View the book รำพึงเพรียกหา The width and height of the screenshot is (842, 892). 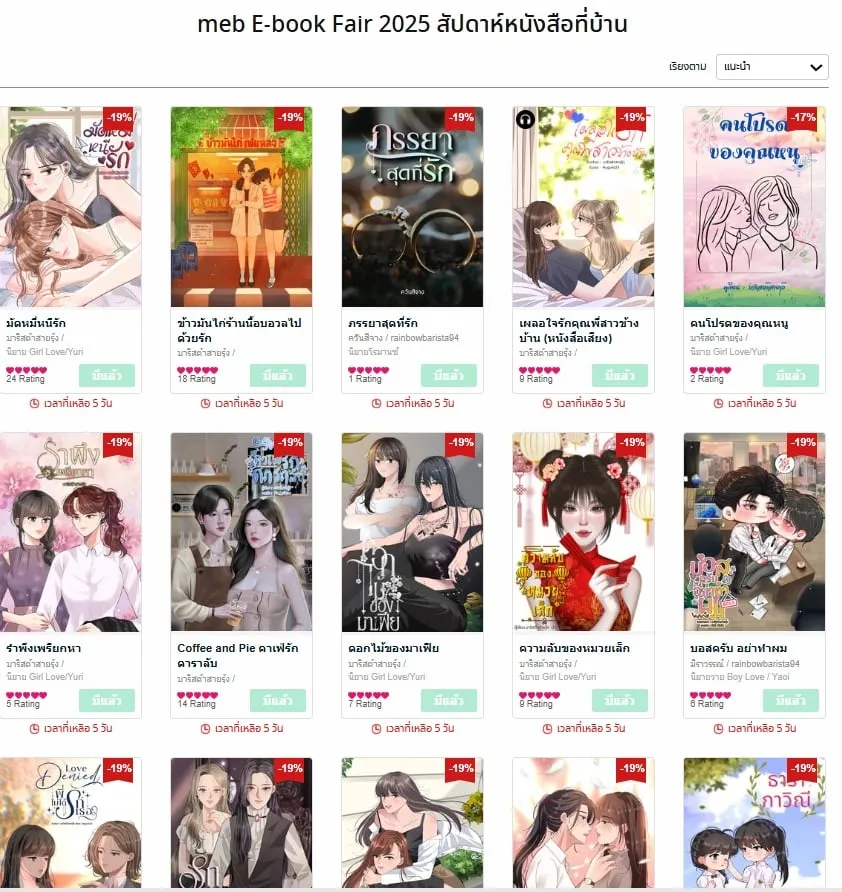point(71,532)
